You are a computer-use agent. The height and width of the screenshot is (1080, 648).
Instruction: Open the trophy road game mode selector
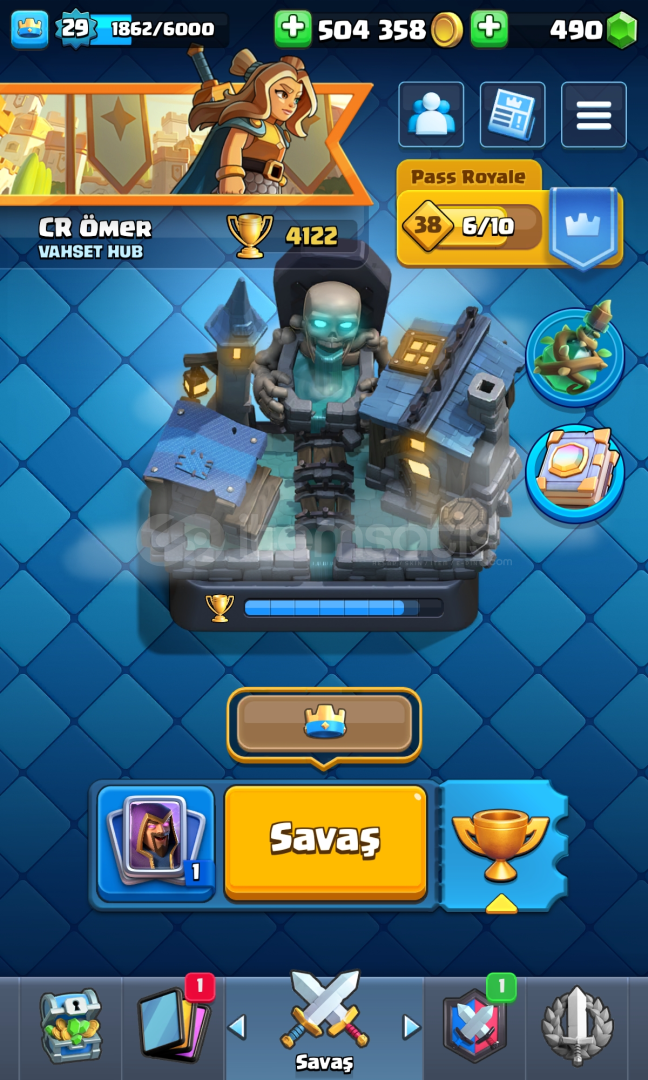pyautogui.click(x=501, y=846)
